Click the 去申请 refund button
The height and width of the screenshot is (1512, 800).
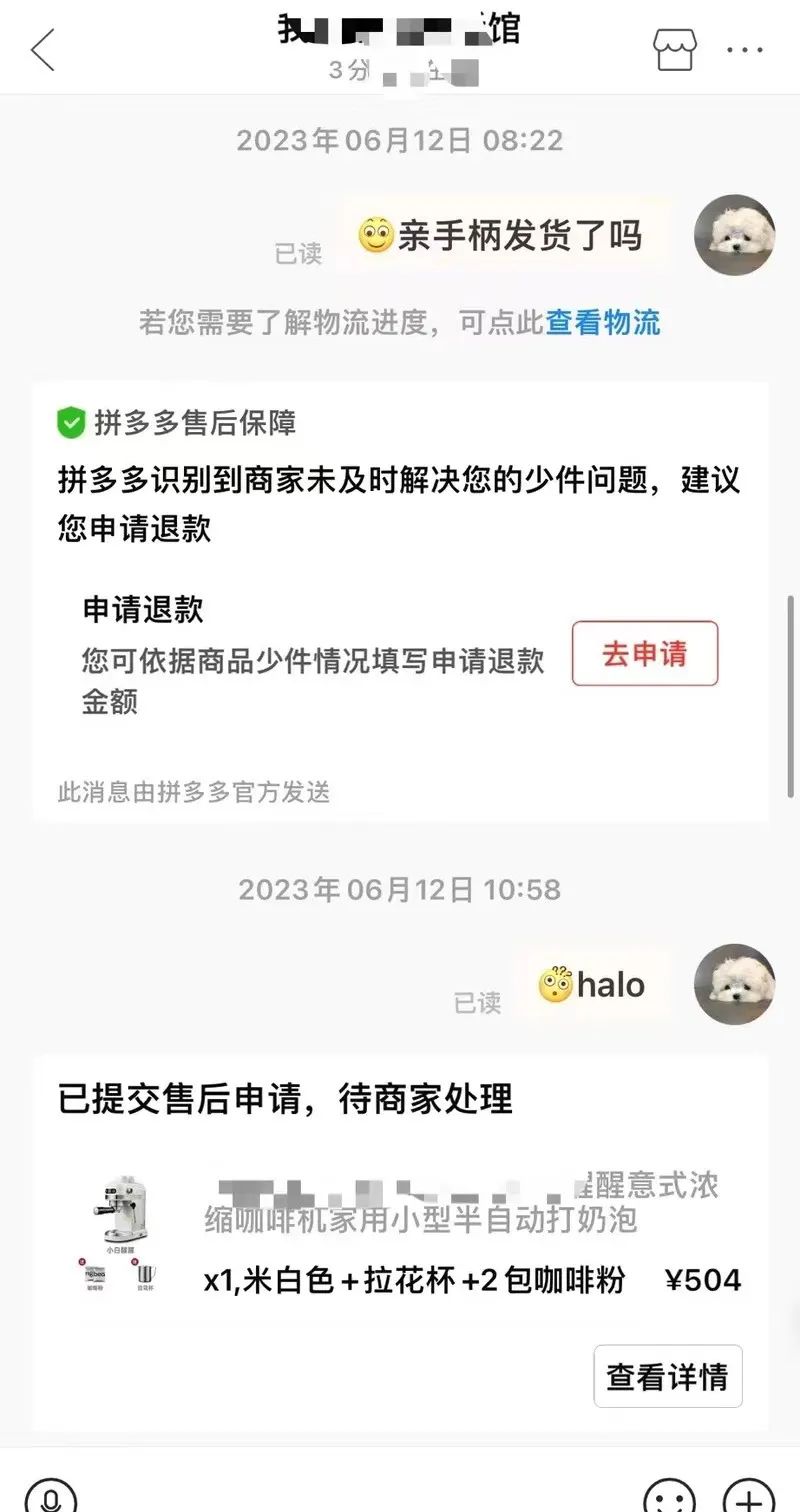[x=644, y=654]
